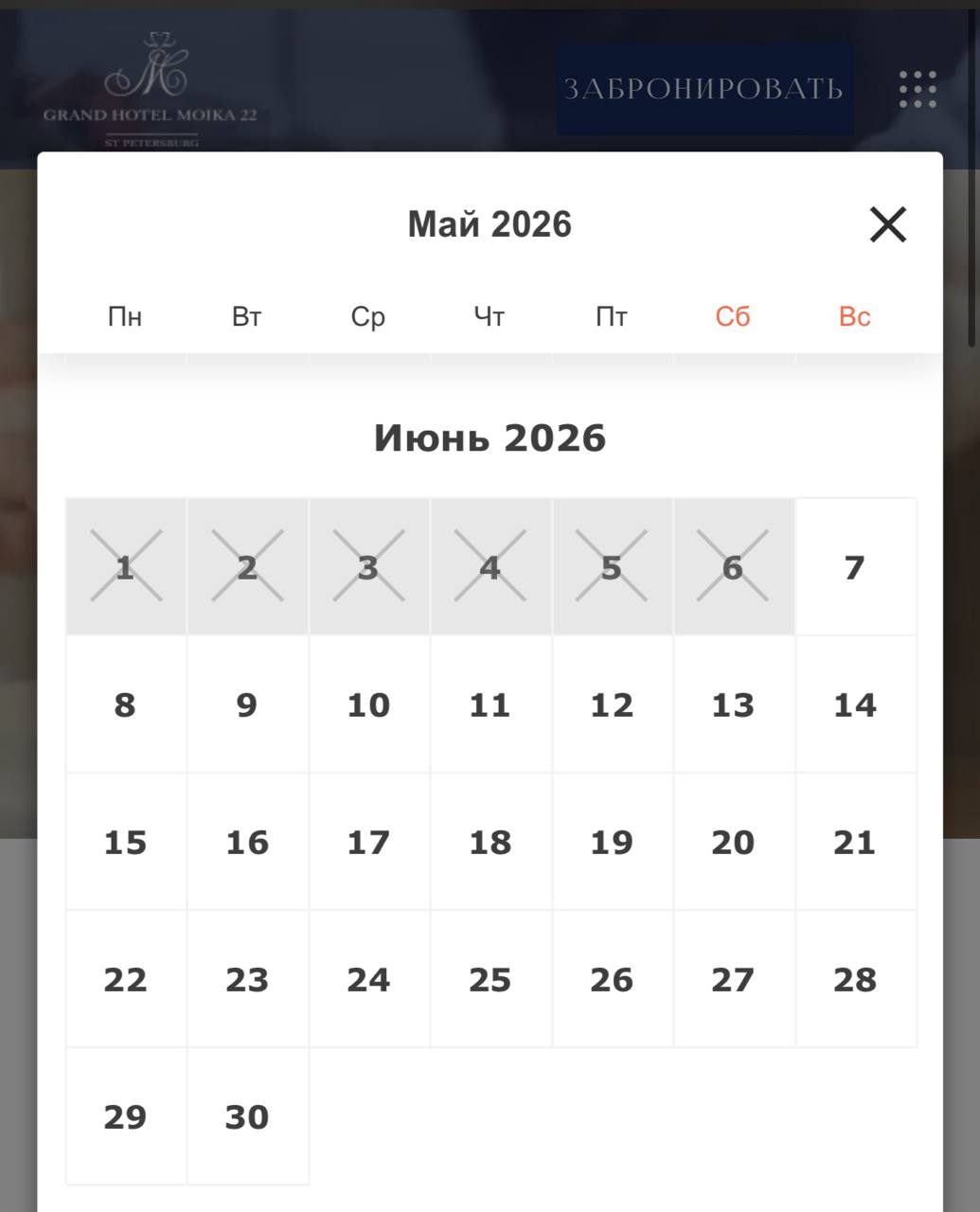Pick June 30 as the date
Screen dimensions: 980x1212
click(247, 1116)
